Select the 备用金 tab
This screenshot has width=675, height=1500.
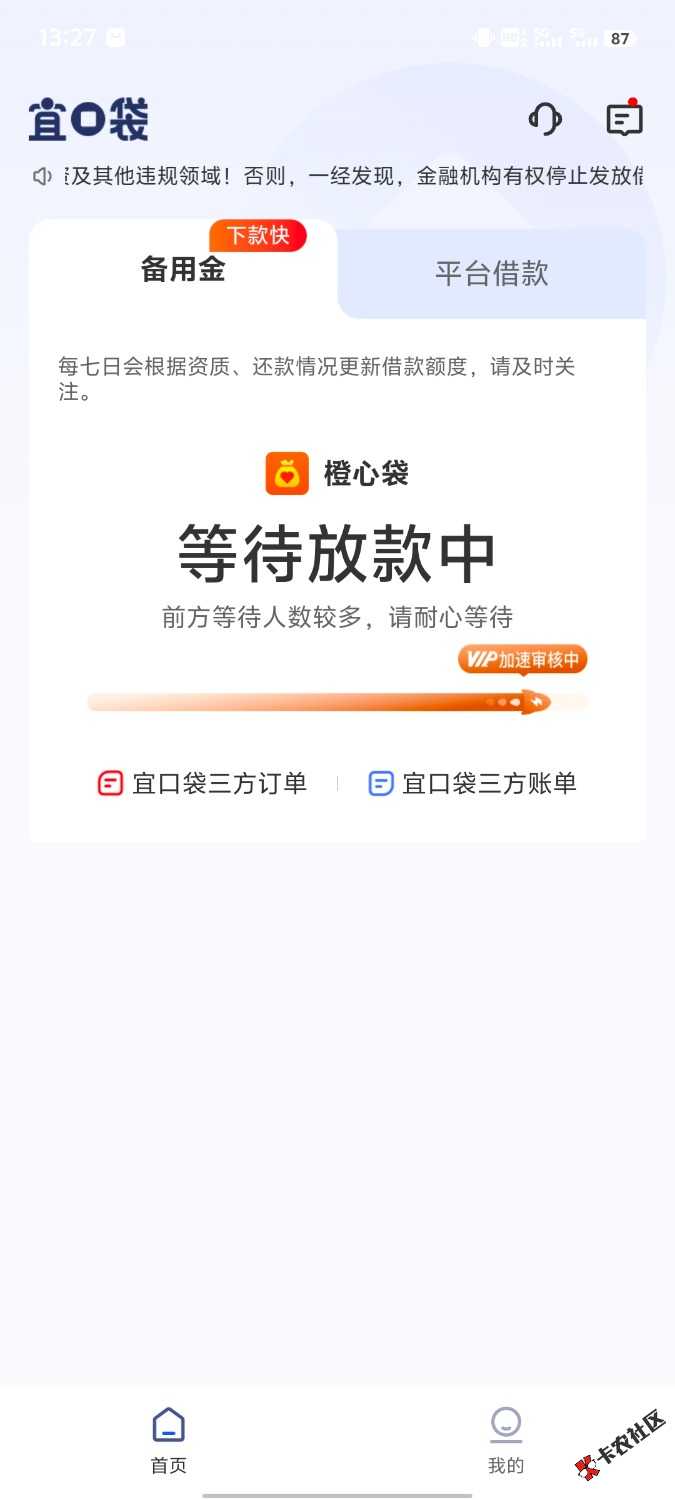click(183, 269)
